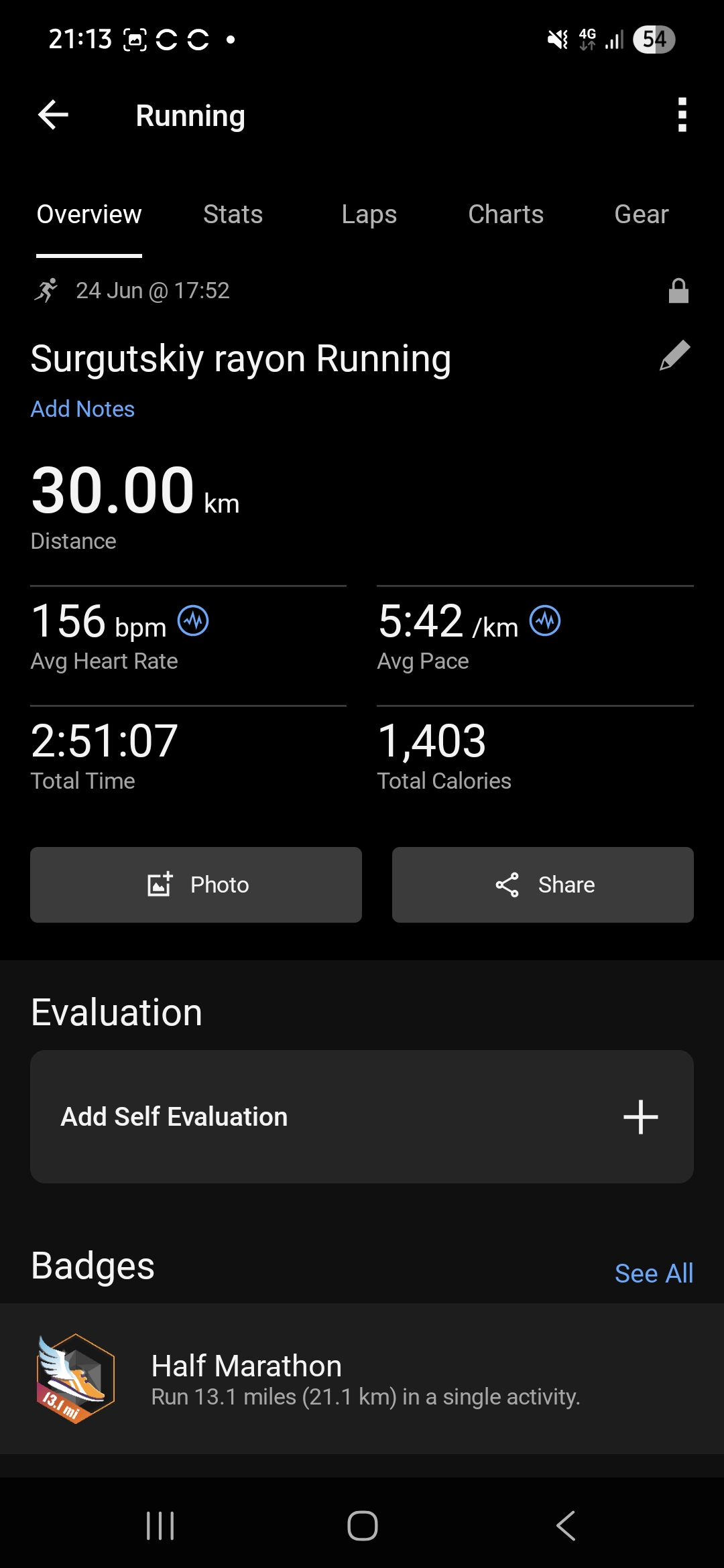Image resolution: width=724 pixels, height=1568 pixels.
Task: Select the Gear tab
Action: point(642,214)
